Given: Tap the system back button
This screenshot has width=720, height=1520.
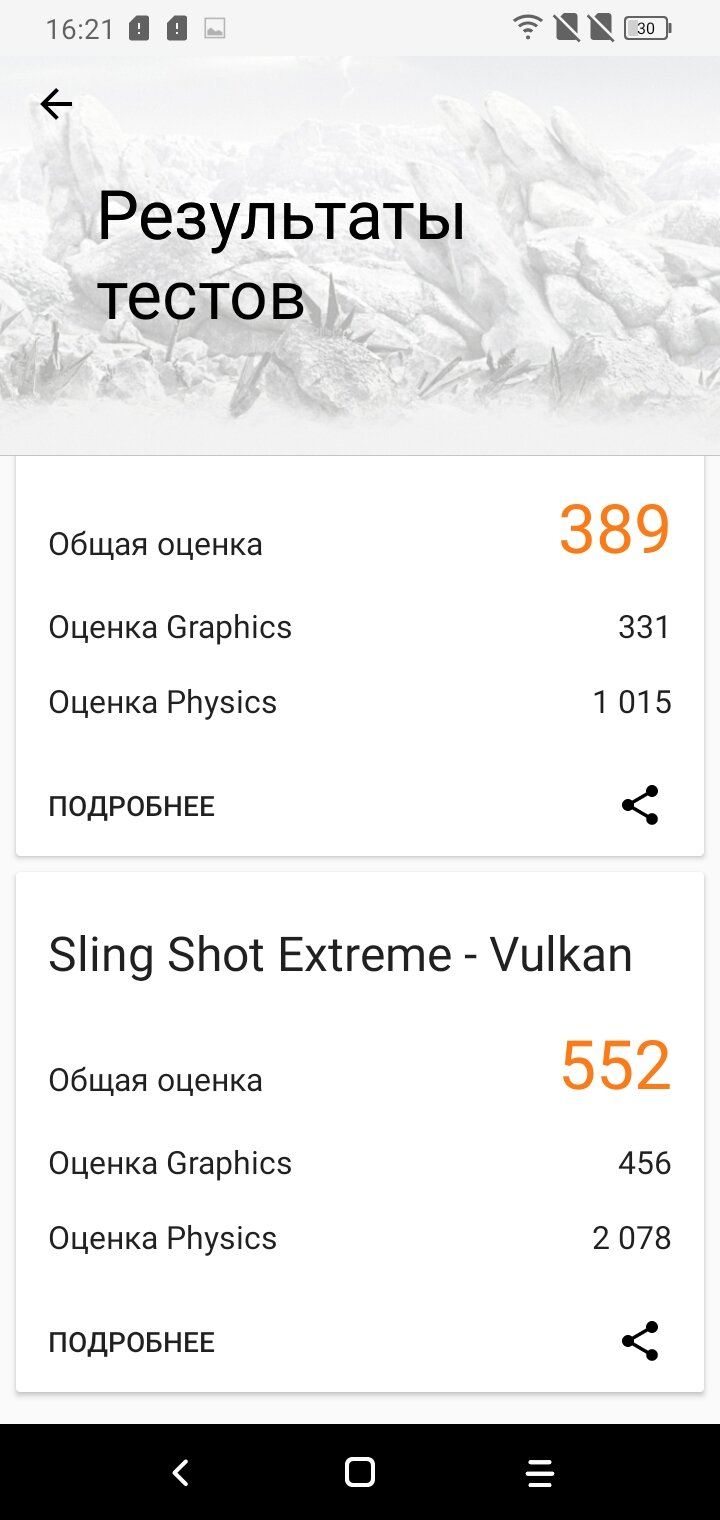Looking at the screenshot, I should [180, 1472].
